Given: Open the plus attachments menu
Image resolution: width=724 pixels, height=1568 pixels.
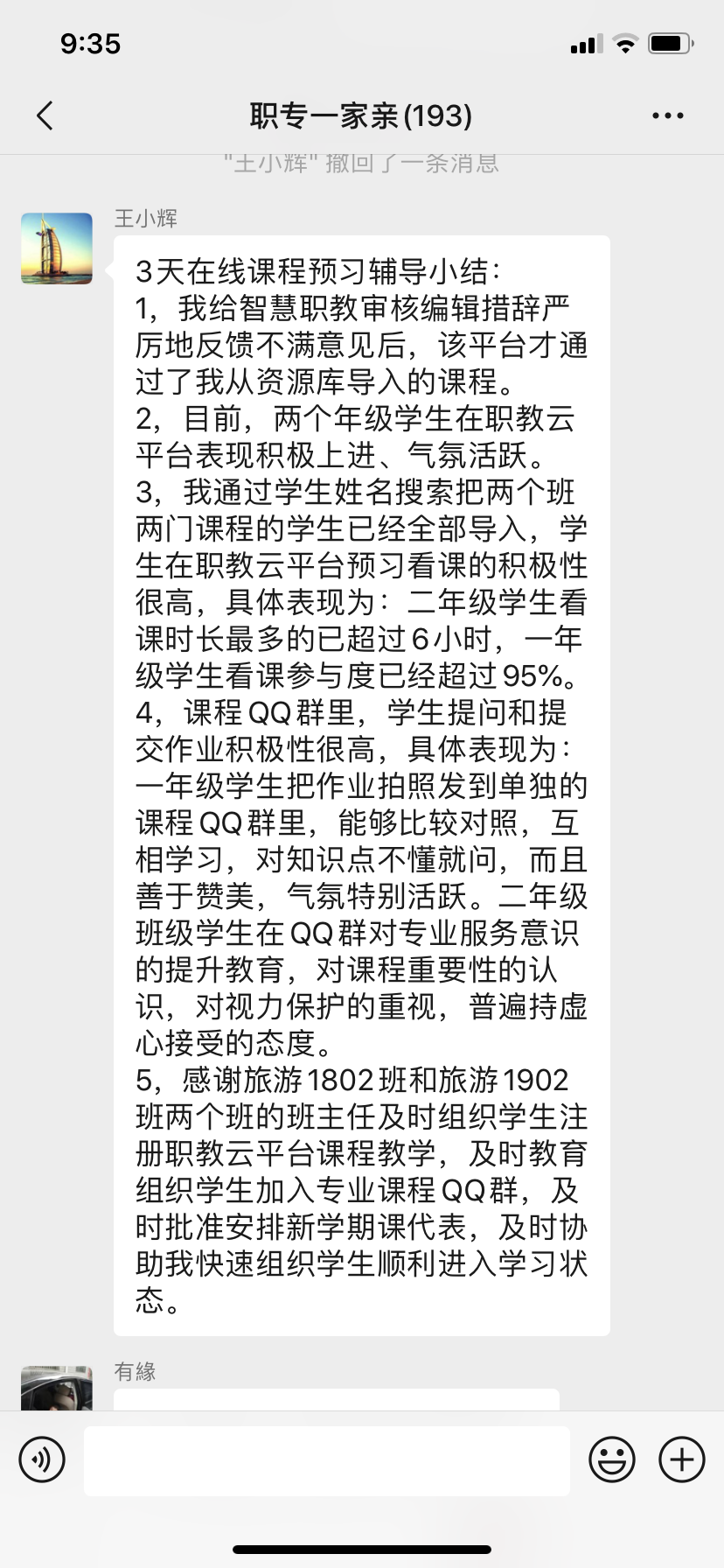Looking at the screenshot, I should [681, 1459].
